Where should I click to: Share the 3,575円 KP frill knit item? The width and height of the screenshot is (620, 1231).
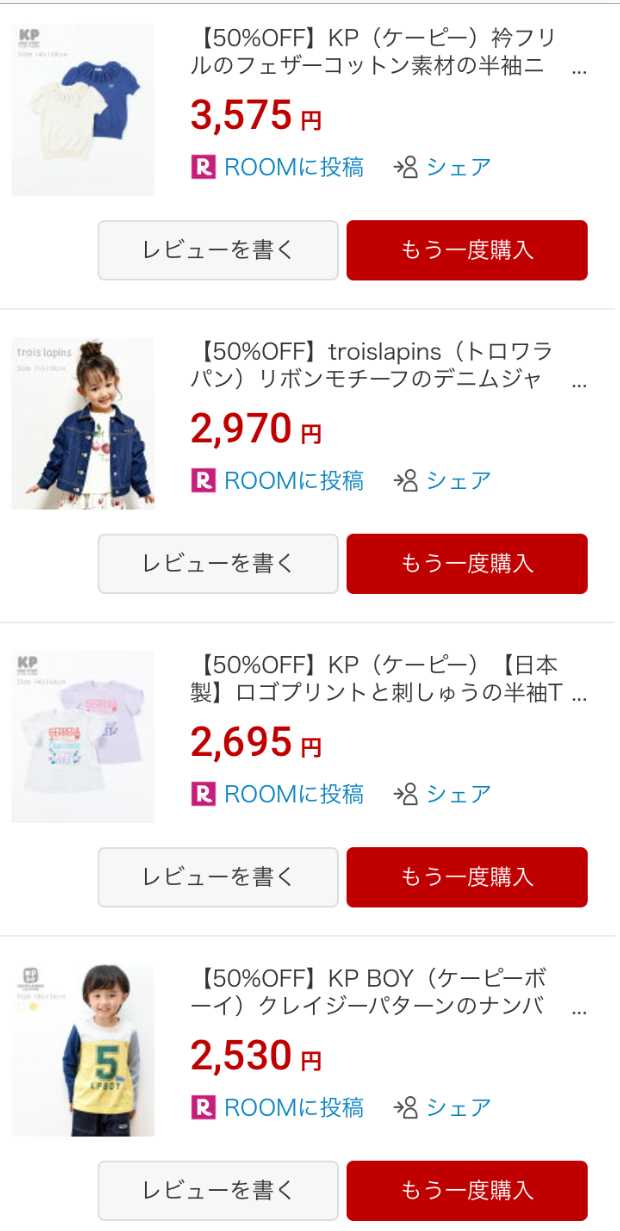pyautogui.click(x=443, y=167)
